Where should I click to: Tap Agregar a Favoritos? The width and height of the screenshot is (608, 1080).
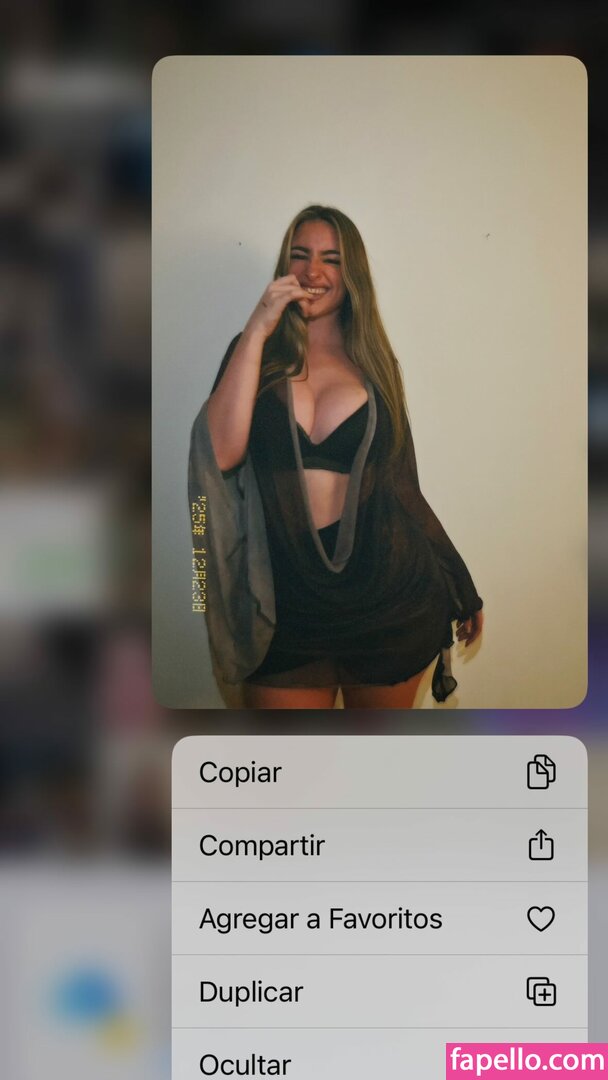coord(378,918)
